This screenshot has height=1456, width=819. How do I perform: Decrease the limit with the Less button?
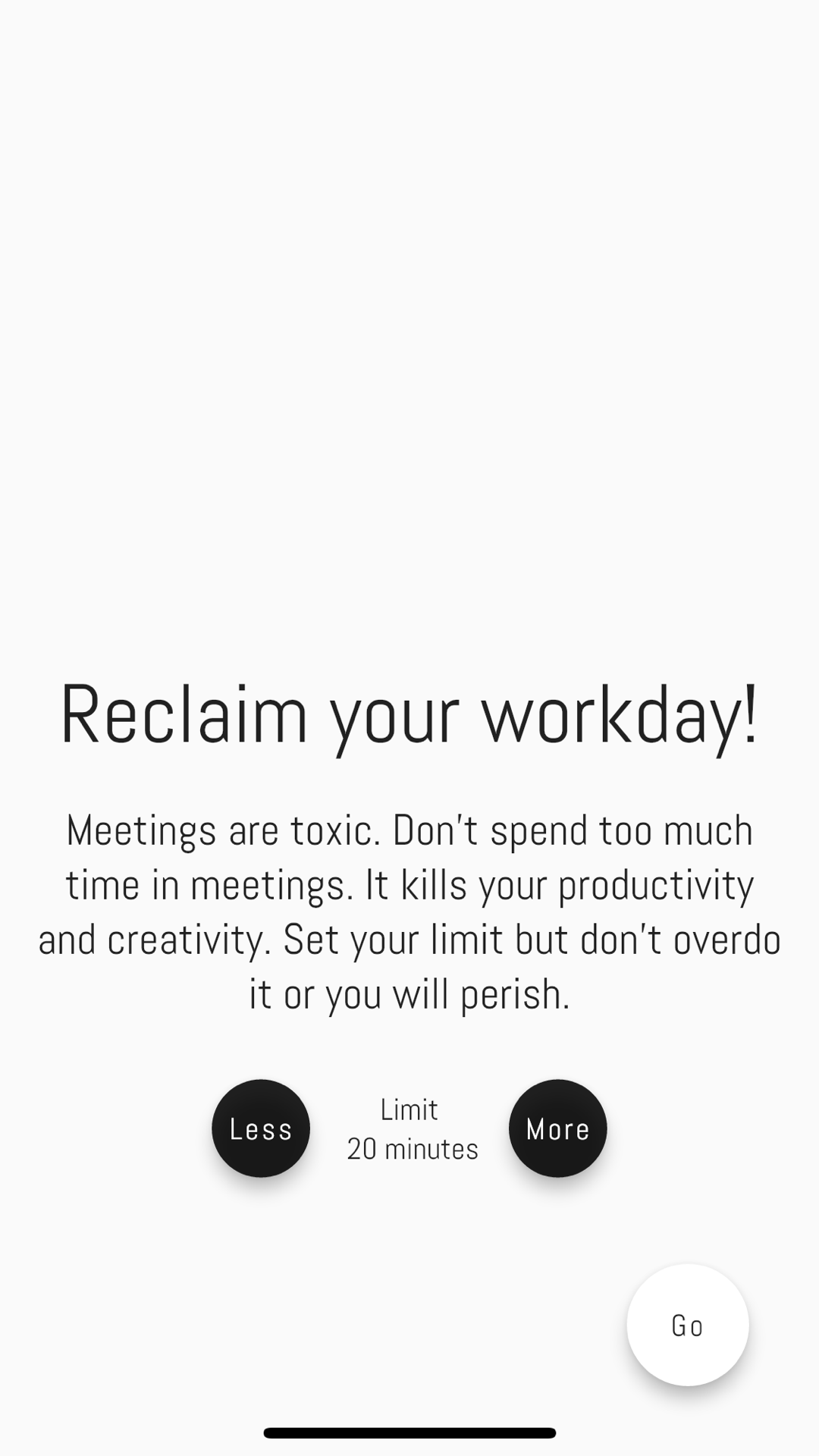click(x=261, y=1128)
